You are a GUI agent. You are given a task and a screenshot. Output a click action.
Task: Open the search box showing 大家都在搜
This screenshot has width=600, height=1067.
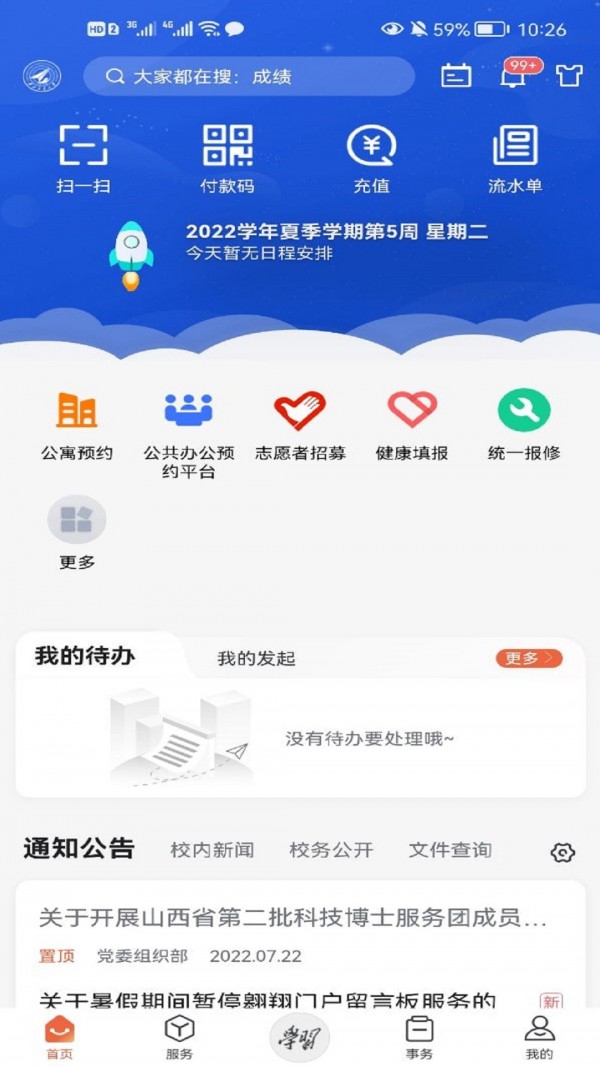248,76
